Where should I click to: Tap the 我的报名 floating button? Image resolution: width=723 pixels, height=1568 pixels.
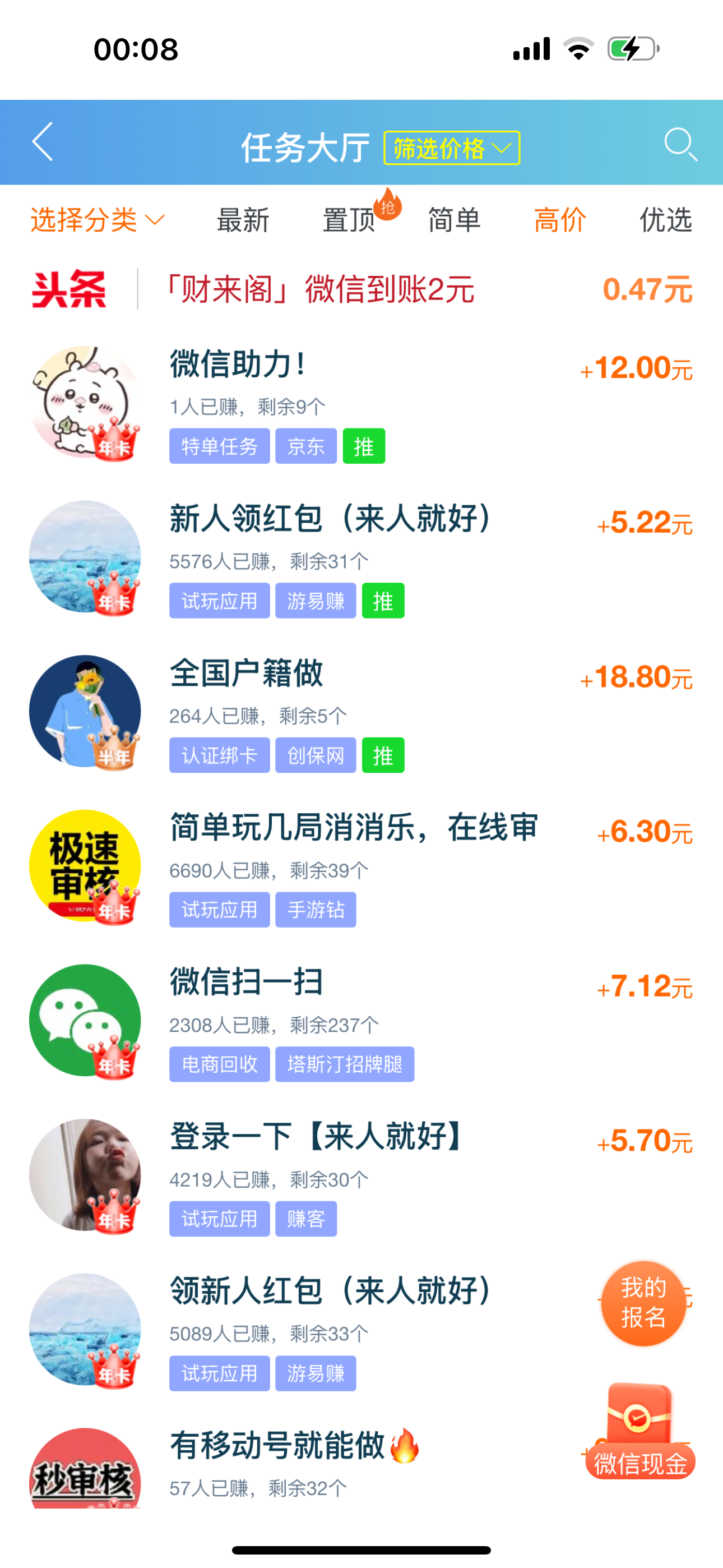coord(643,1303)
